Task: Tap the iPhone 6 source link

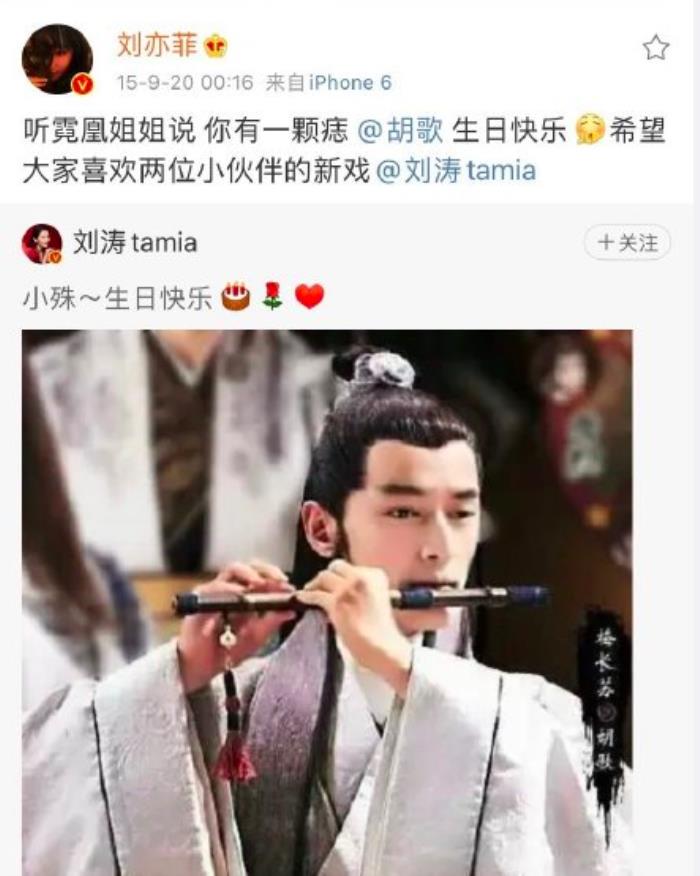Action: click(350, 82)
